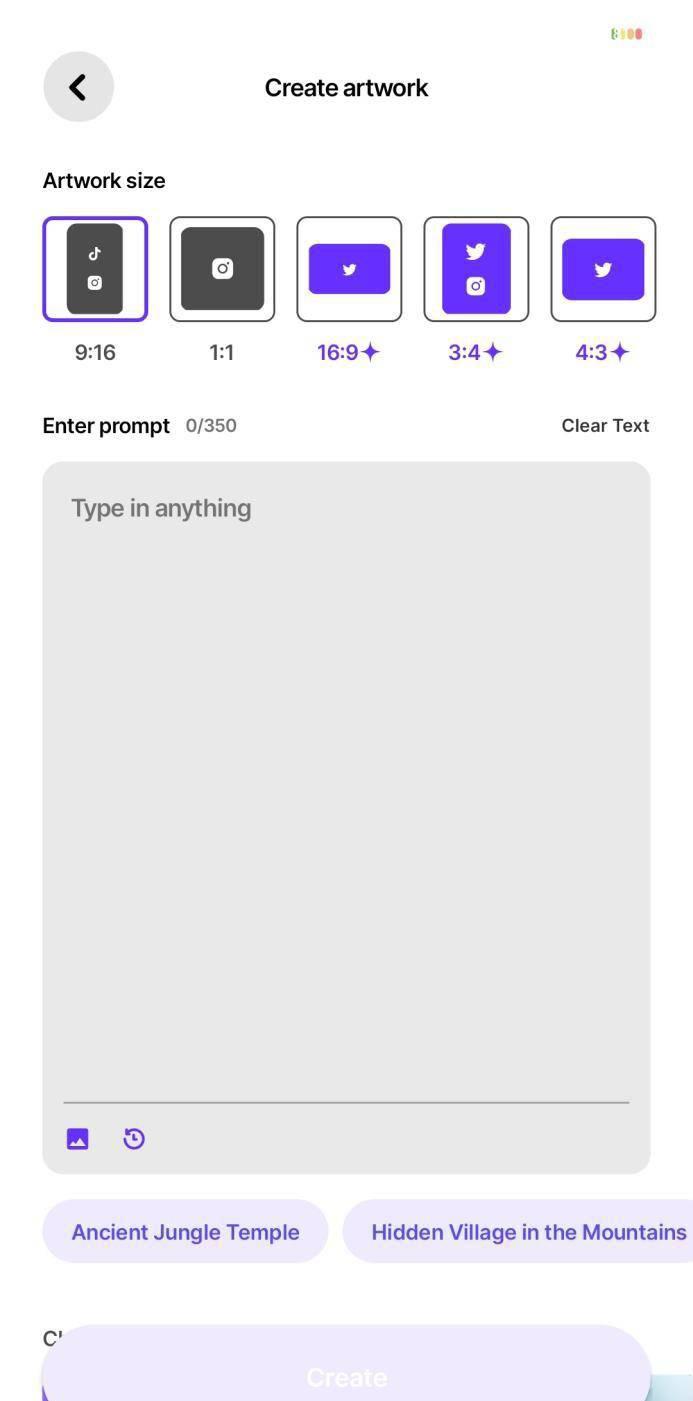This screenshot has width=693, height=1401.
Task: Use the Ancient Jungle Temple suggestion
Action: point(185,1232)
